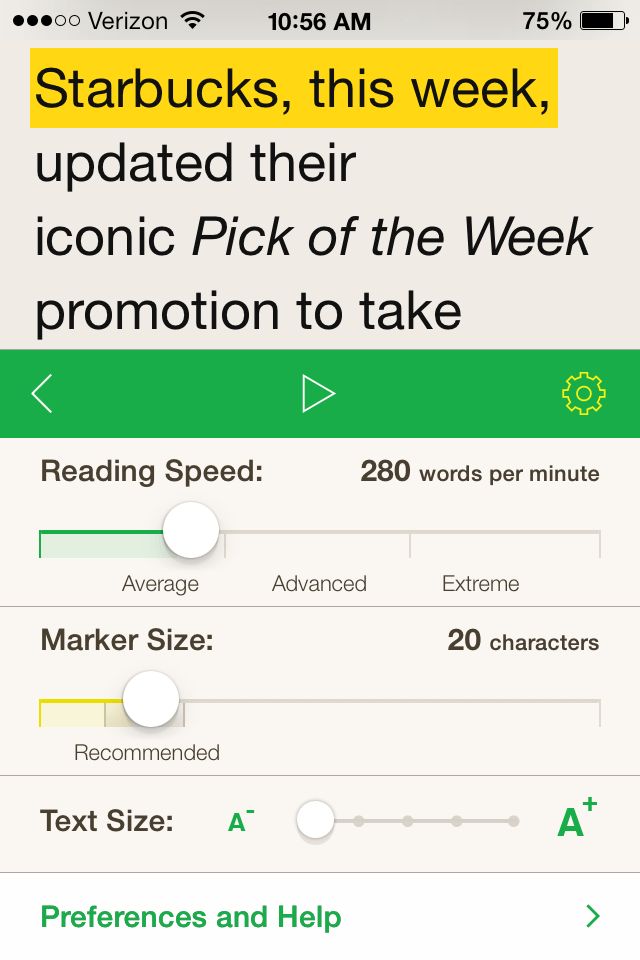
Task: Open Preferences and Help
Action: [320, 917]
